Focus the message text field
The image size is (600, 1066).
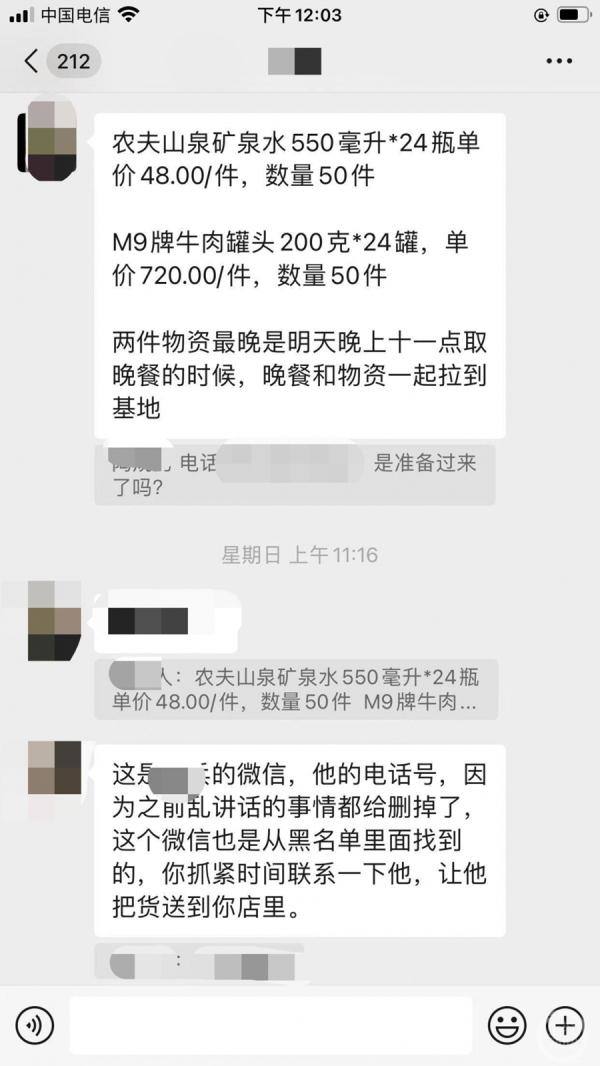coord(270,1025)
